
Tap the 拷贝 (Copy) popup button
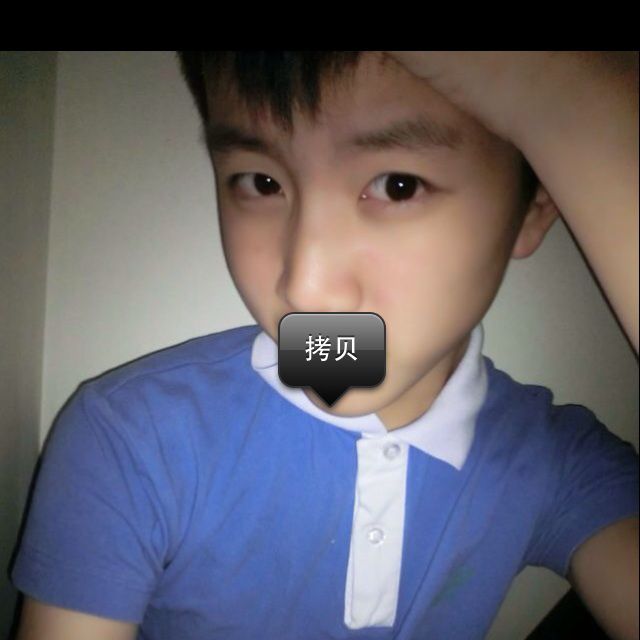pyautogui.click(x=332, y=350)
